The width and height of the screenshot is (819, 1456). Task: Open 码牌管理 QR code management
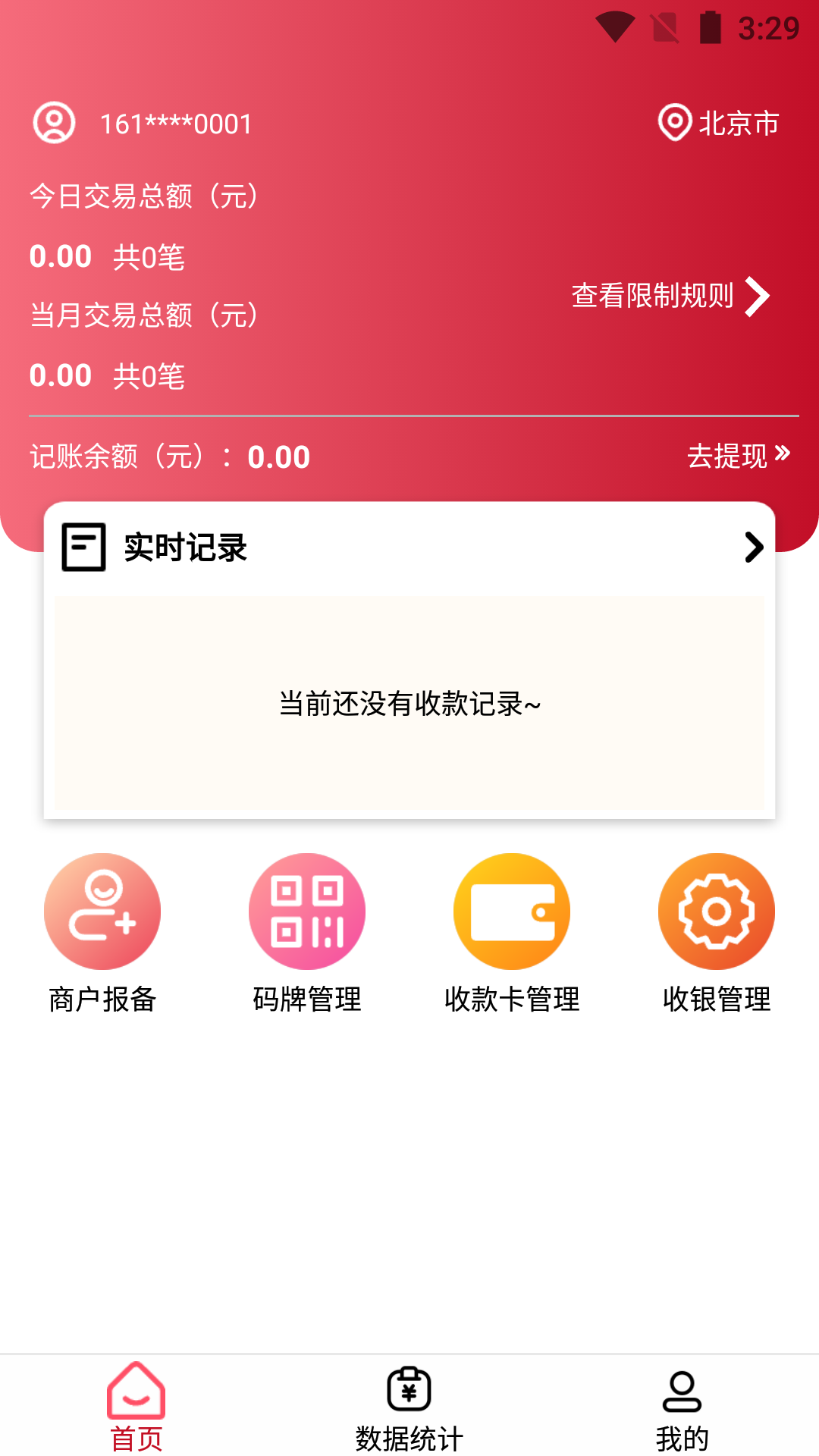coord(307,934)
